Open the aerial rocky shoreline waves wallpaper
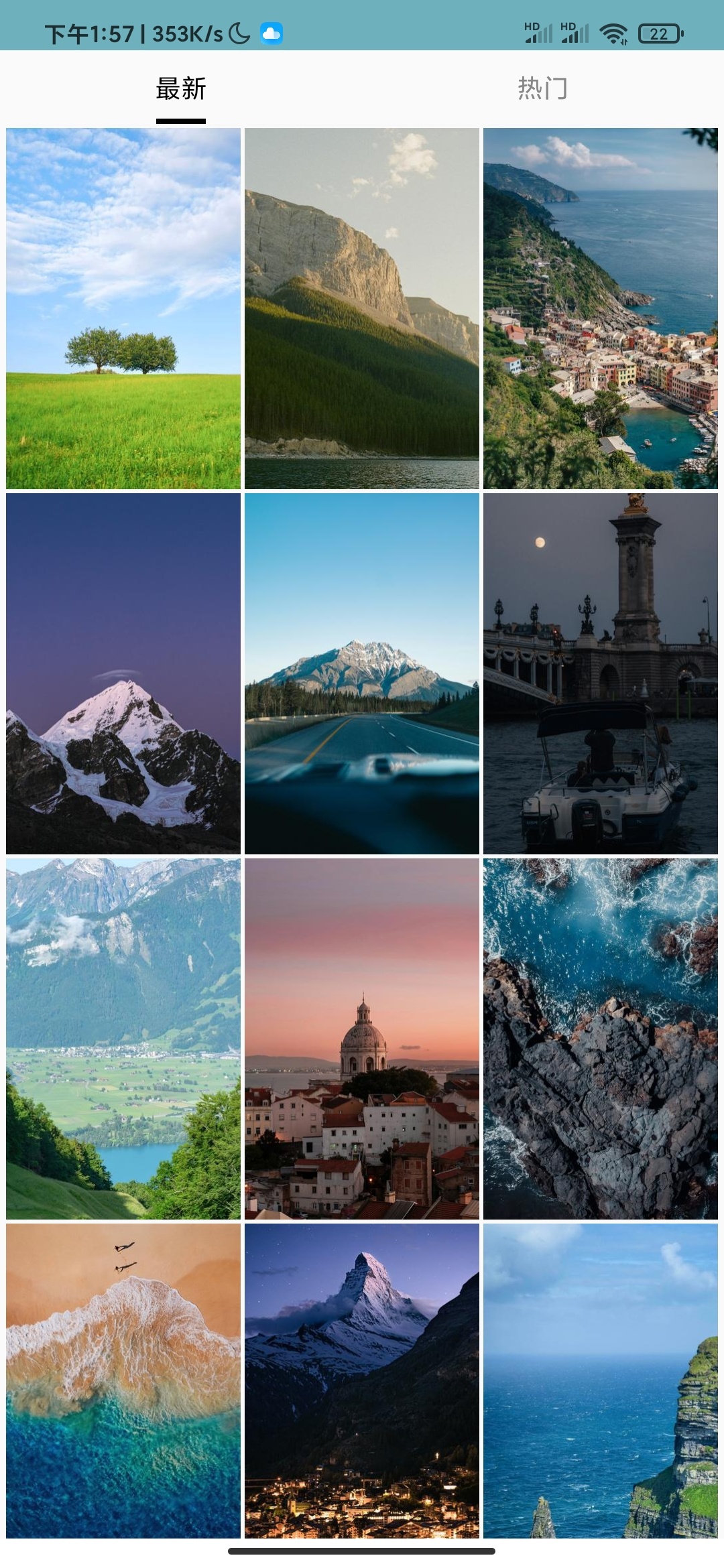 [601, 1039]
